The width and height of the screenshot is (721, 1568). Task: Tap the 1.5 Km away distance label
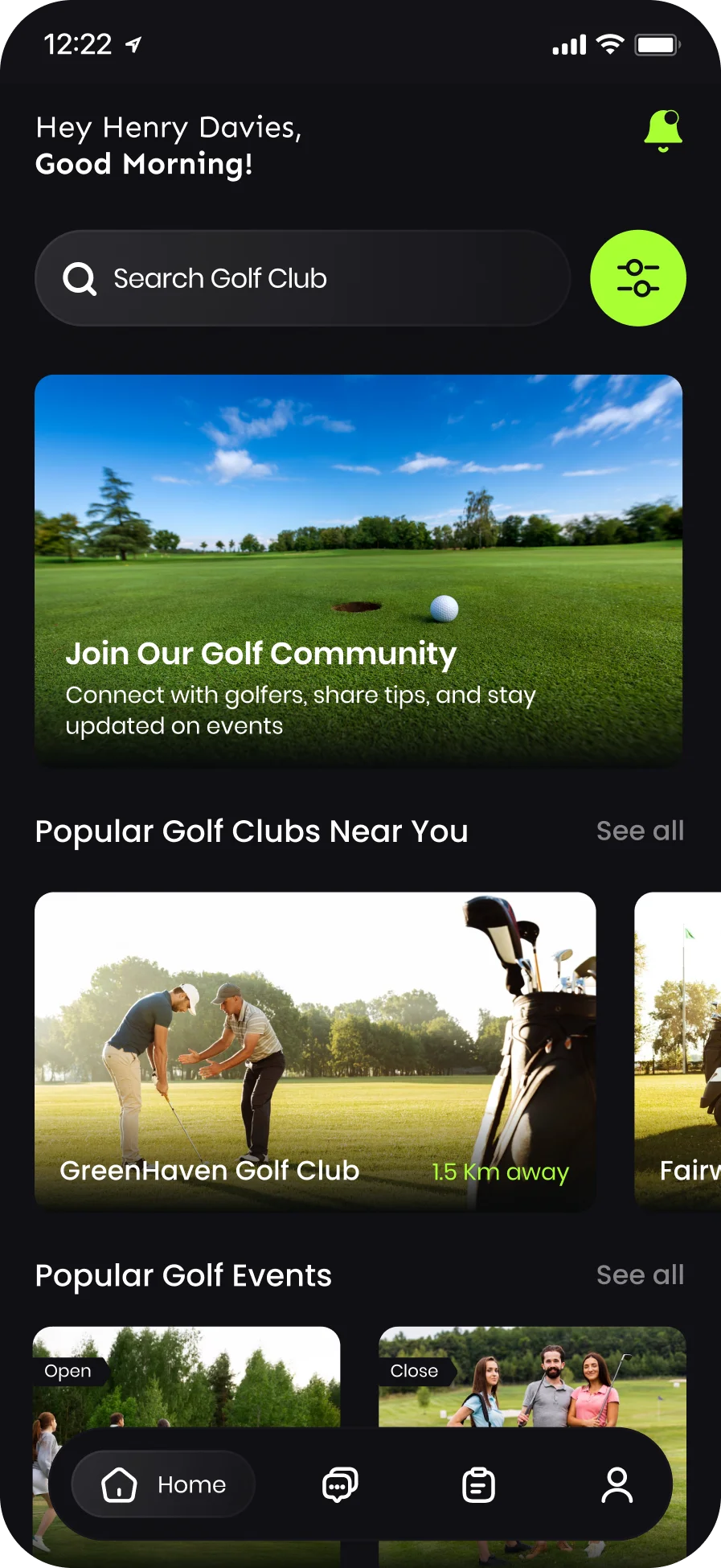pos(499,1172)
